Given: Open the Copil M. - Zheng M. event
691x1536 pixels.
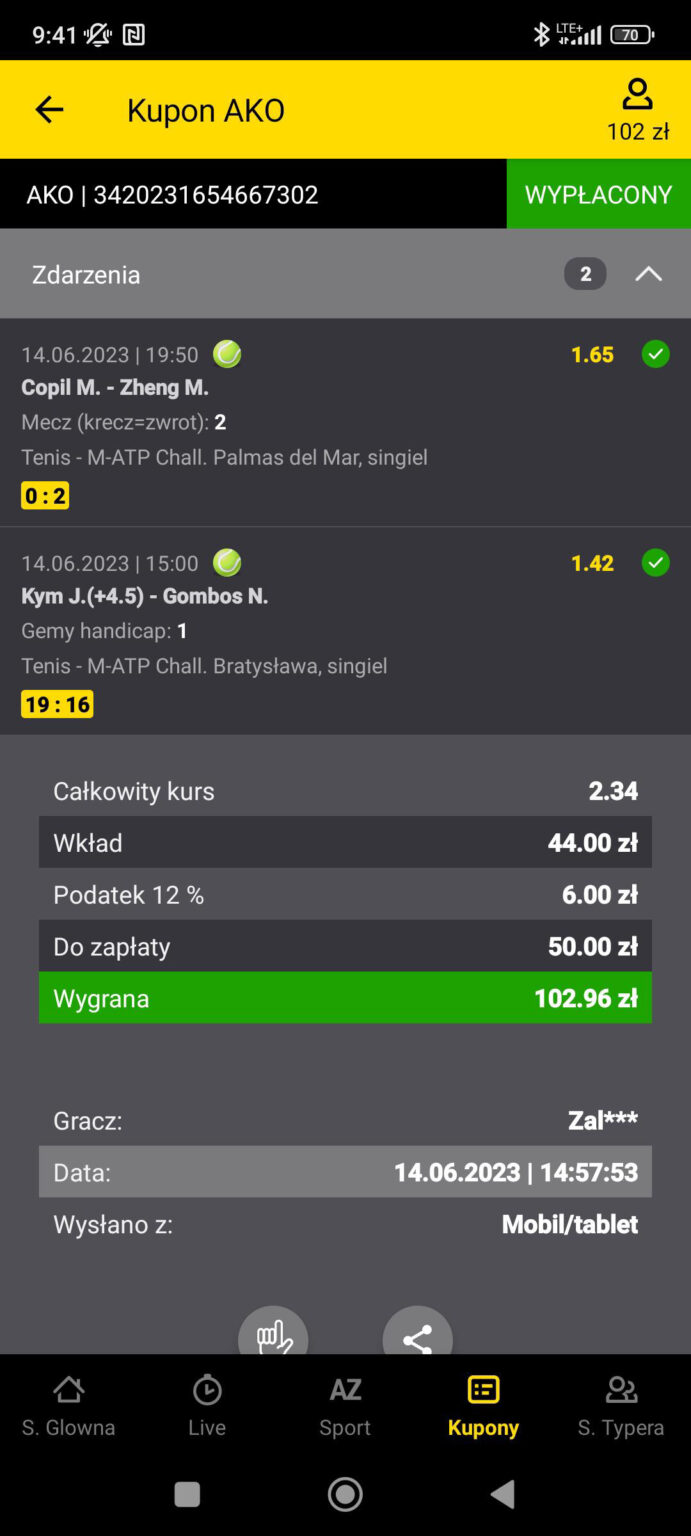Looking at the screenshot, I should (x=115, y=387).
